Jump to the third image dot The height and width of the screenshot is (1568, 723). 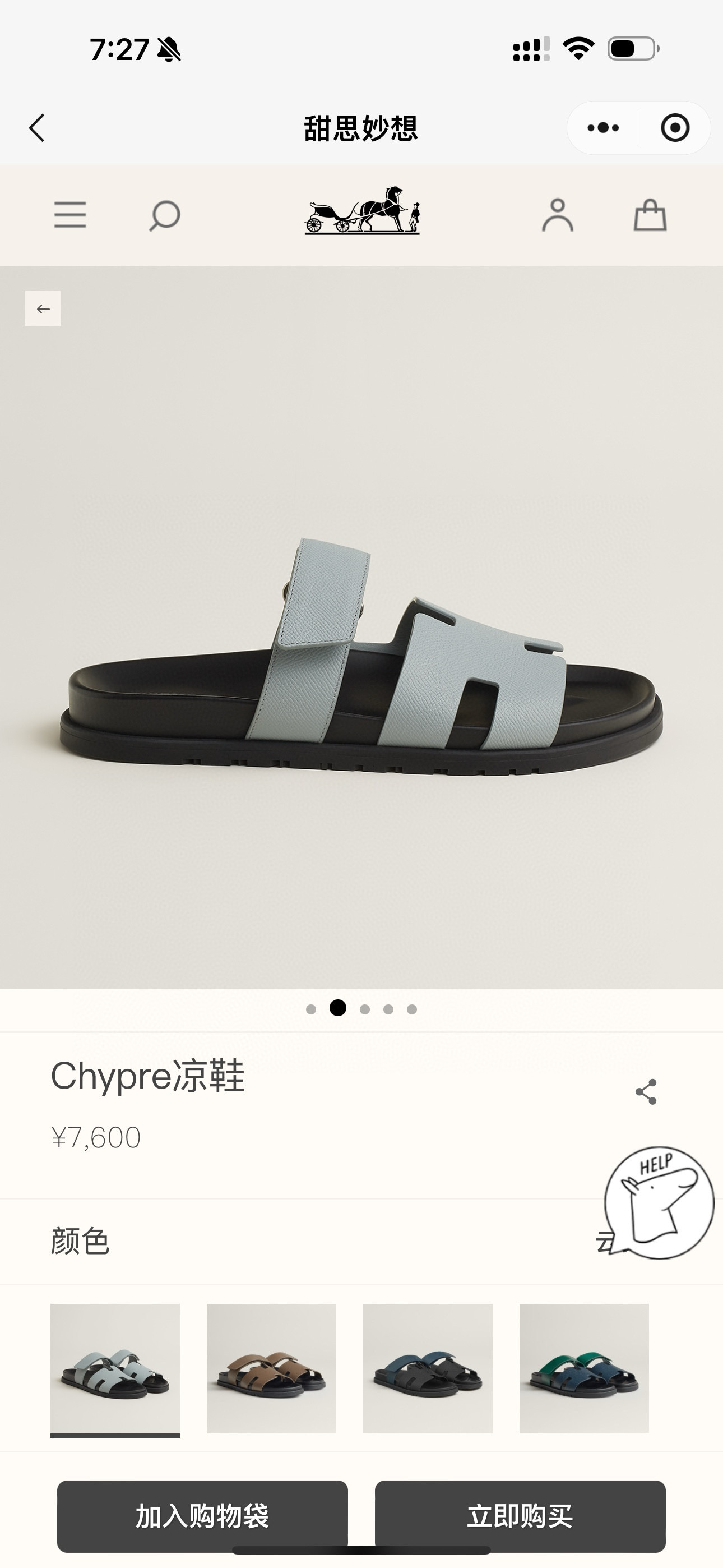coord(365,1009)
